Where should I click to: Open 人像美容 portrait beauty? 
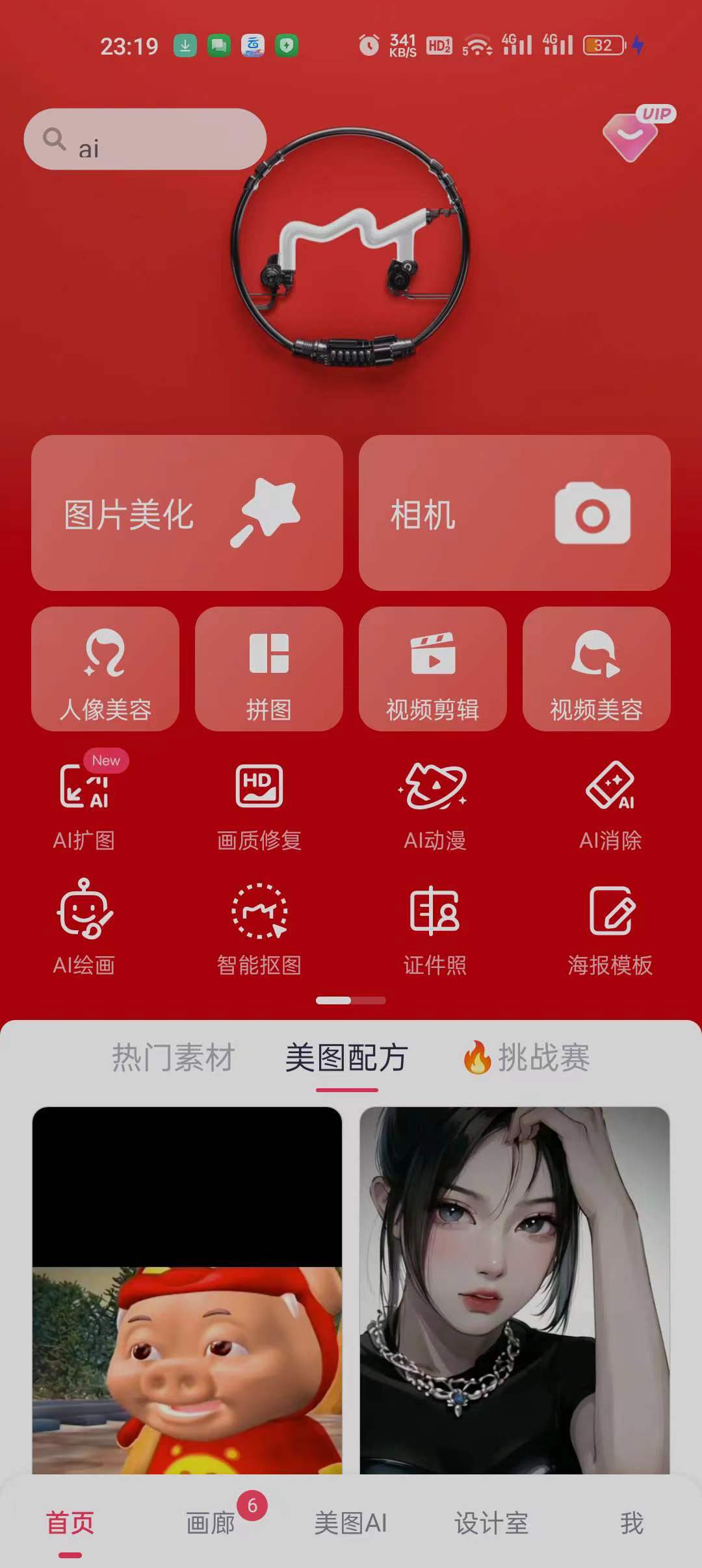point(105,669)
